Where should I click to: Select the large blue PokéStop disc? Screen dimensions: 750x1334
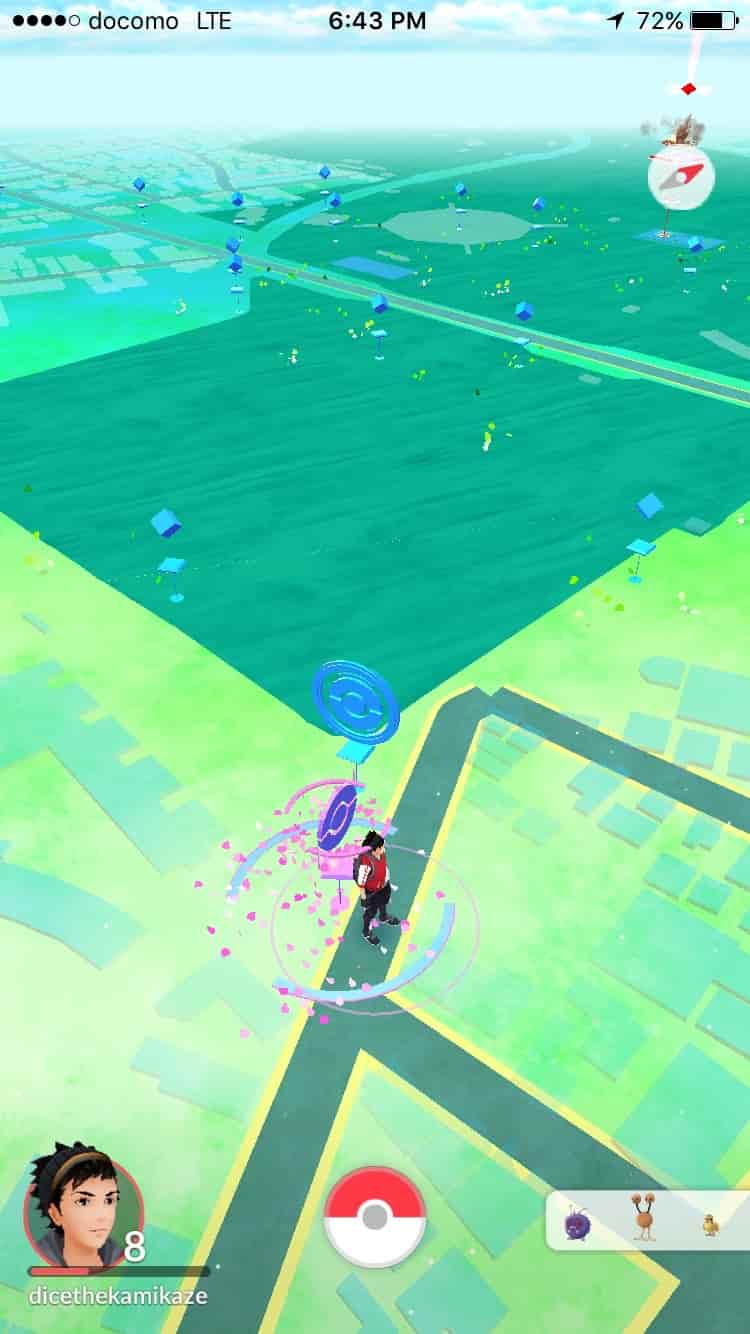(x=355, y=700)
